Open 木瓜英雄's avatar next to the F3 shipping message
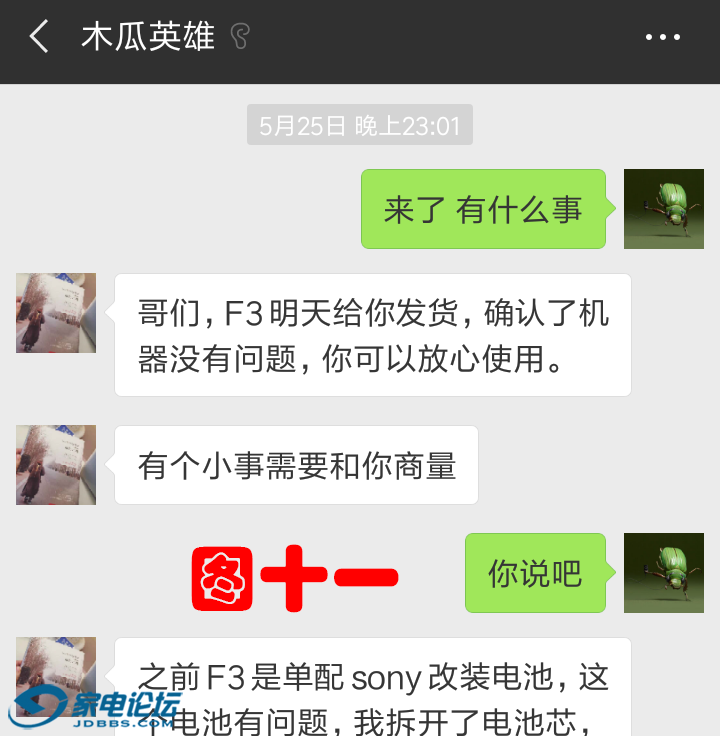The image size is (720, 736). pyautogui.click(x=56, y=312)
